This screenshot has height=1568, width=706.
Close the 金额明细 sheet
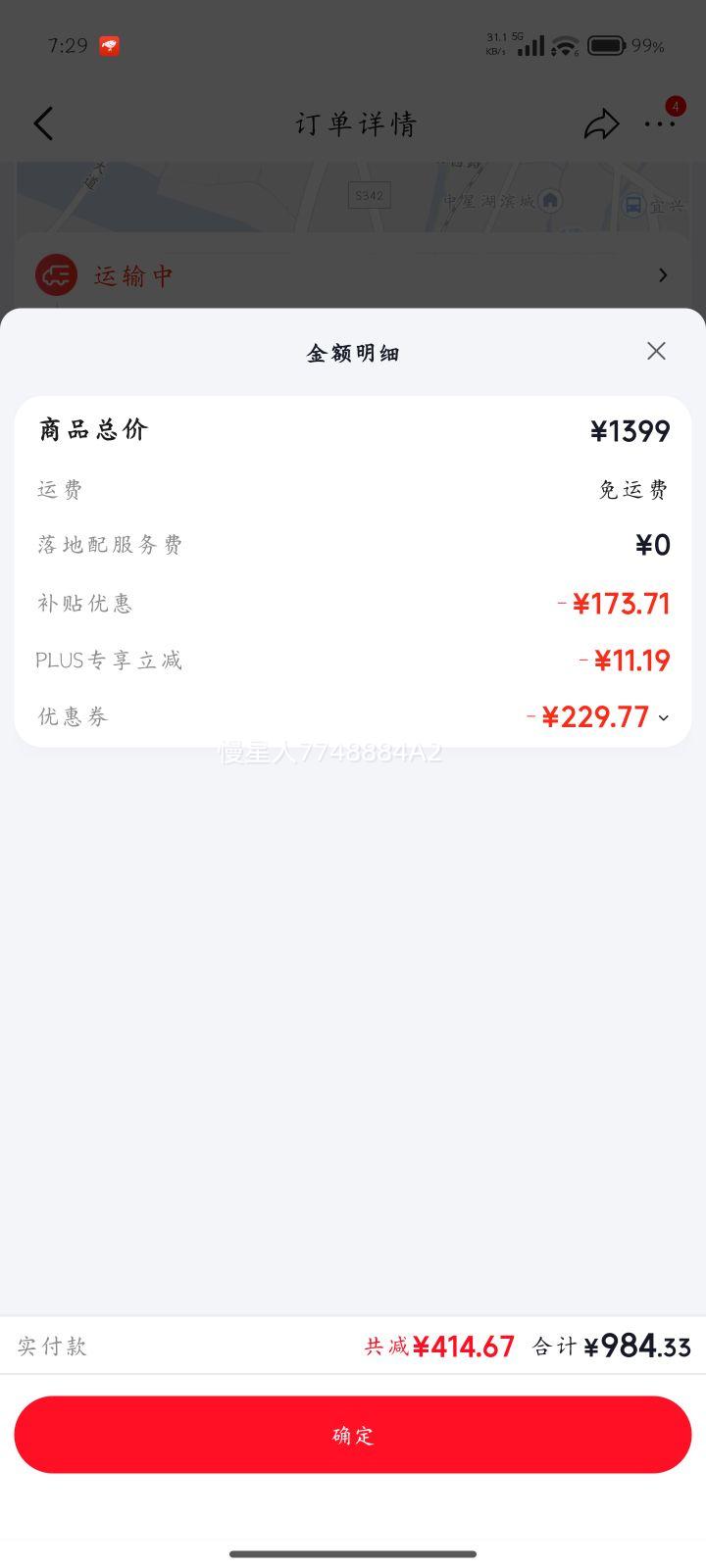pos(656,351)
